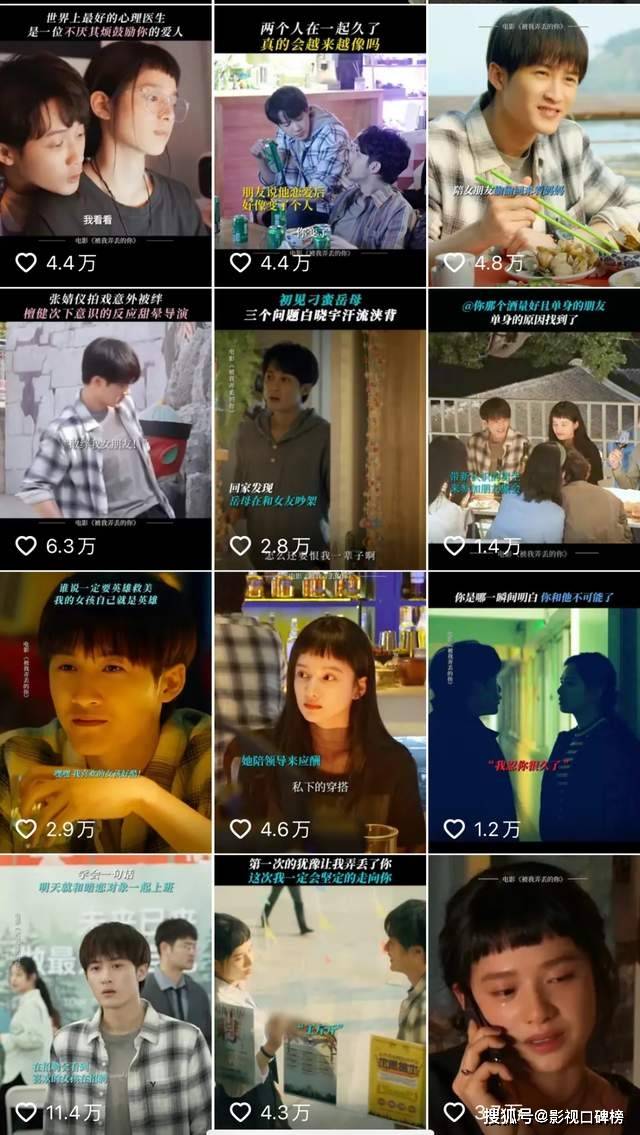Viewport: 640px width, 1135px height.
Task: Open the 张婧仪拍戏意外被绊 video
Action: click(105, 425)
